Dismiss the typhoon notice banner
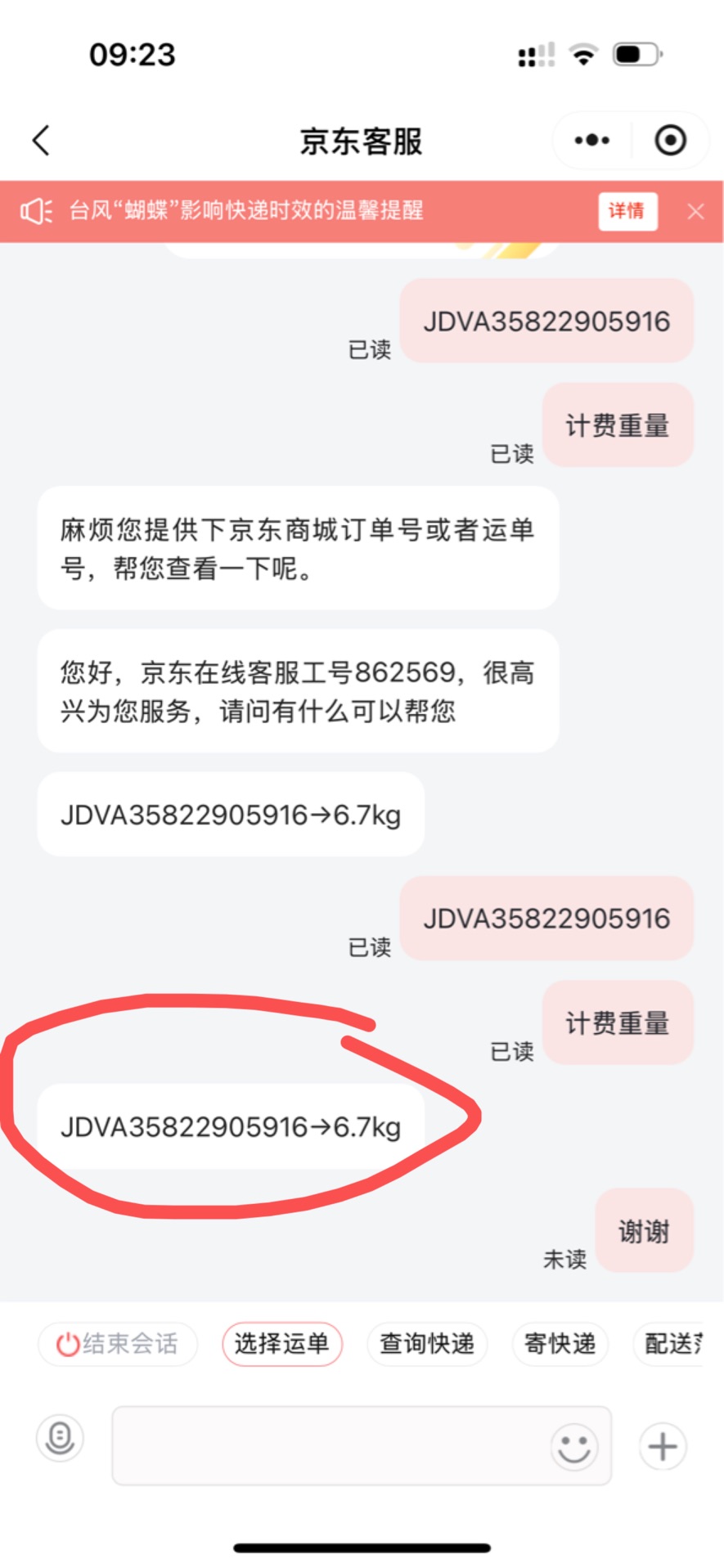This screenshot has height=1568, width=724. coord(696,212)
